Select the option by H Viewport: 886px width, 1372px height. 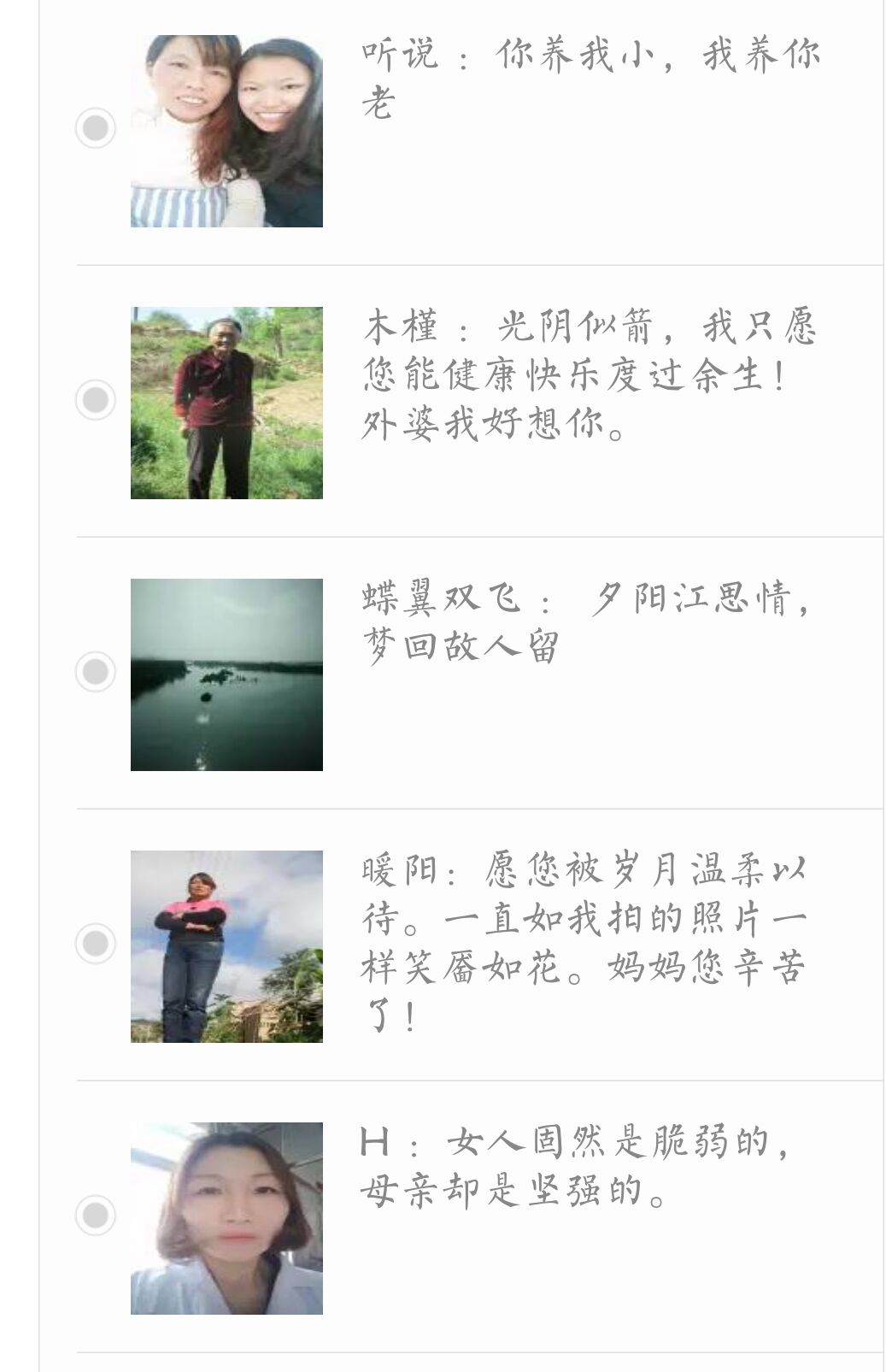pos(95,1216)
